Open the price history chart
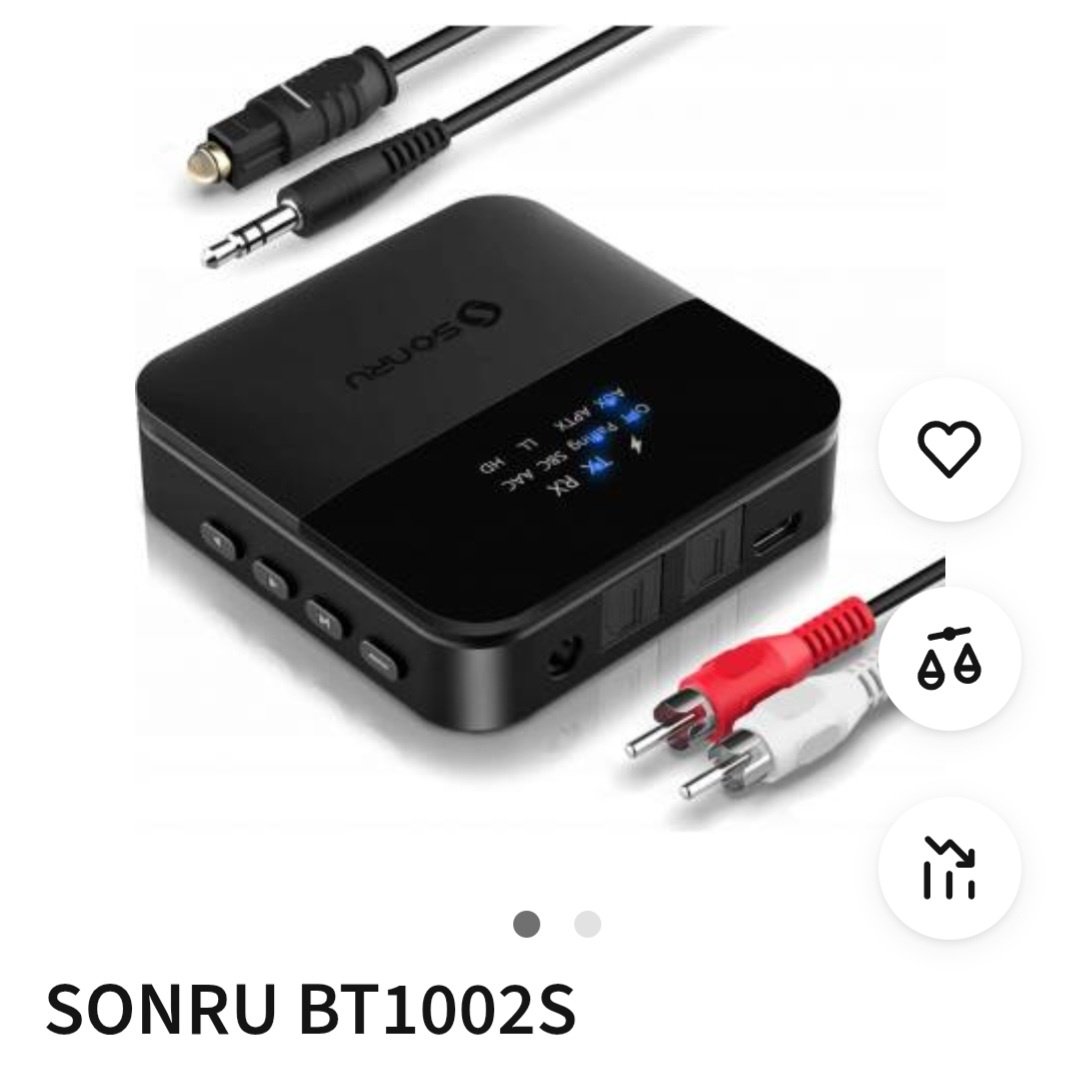Image resolution: width=1067 pixels, height=1088 pixels. click(x=949, y=867)
